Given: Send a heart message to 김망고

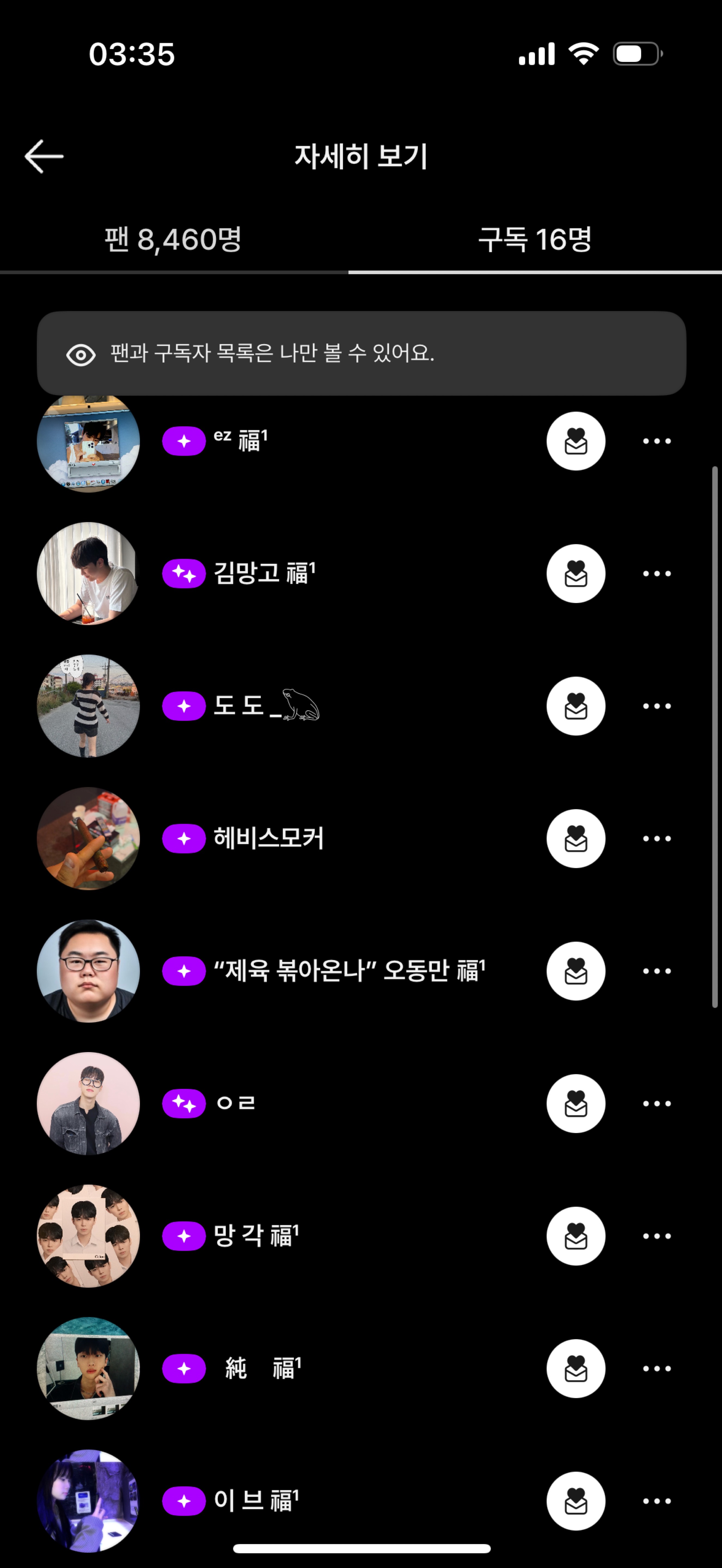Looking at the screenshot, I should click(x=575, y=573).
